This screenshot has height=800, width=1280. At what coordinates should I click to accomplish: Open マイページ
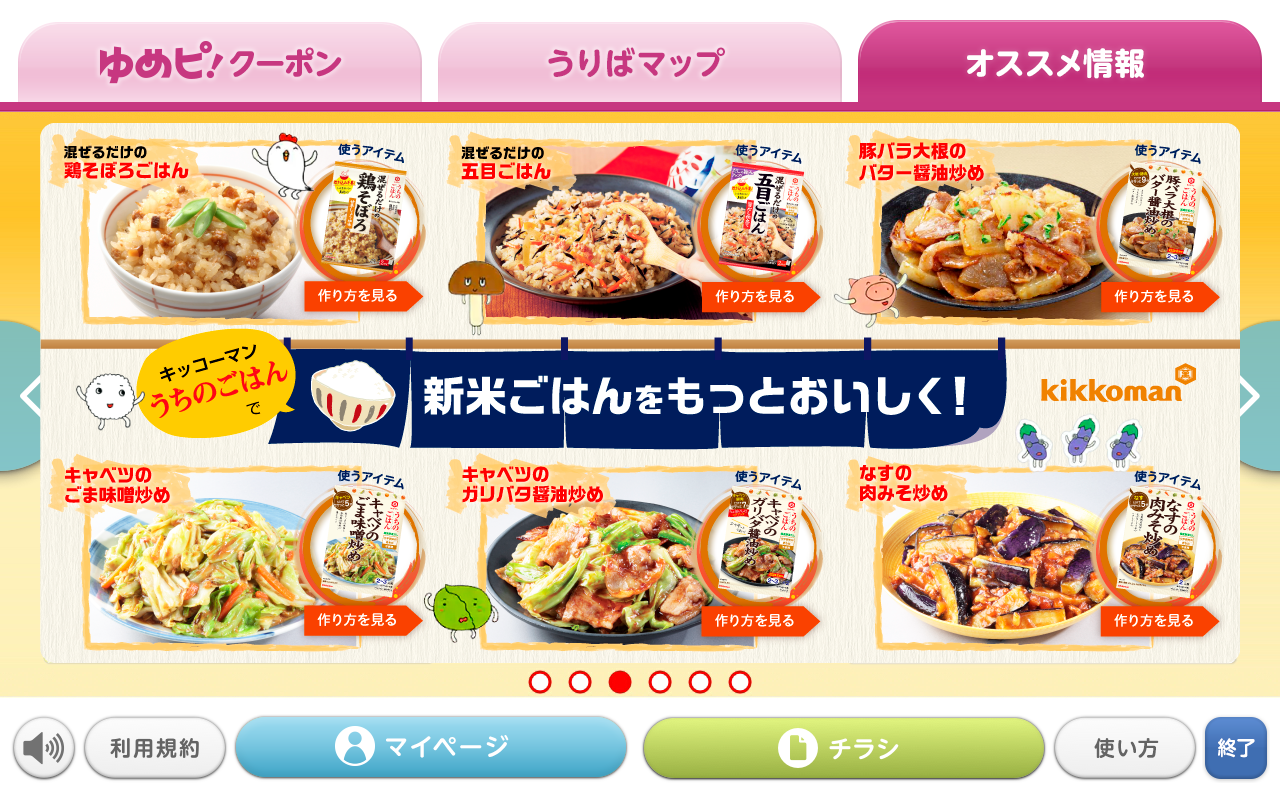click(x=431, y=747)
